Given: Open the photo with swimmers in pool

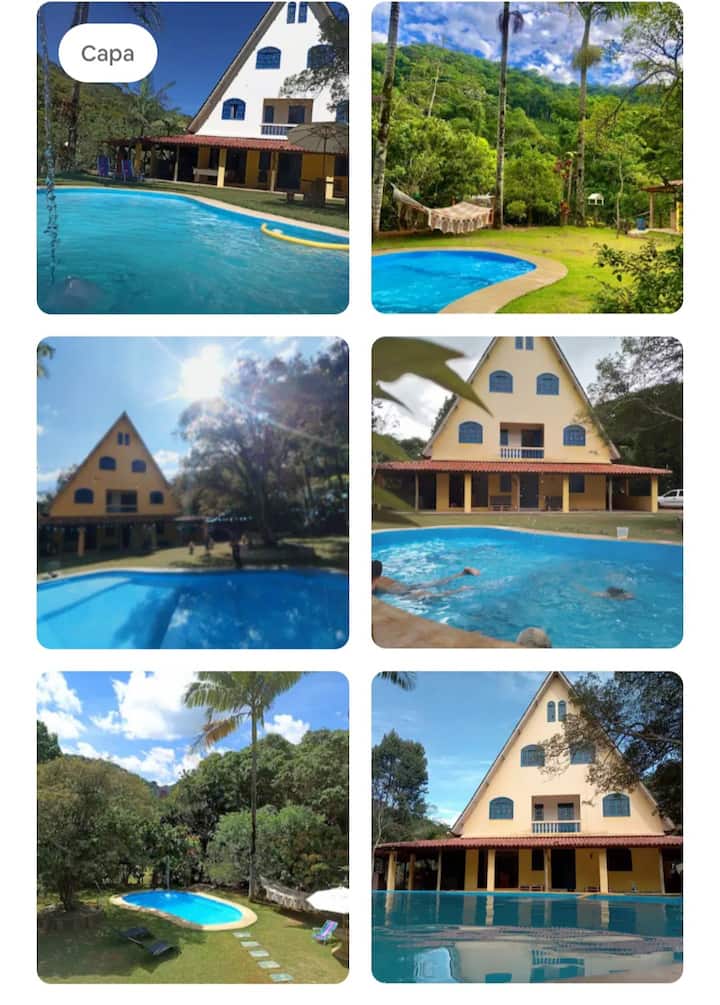Looking at the screenshot, I should [527, 492].
